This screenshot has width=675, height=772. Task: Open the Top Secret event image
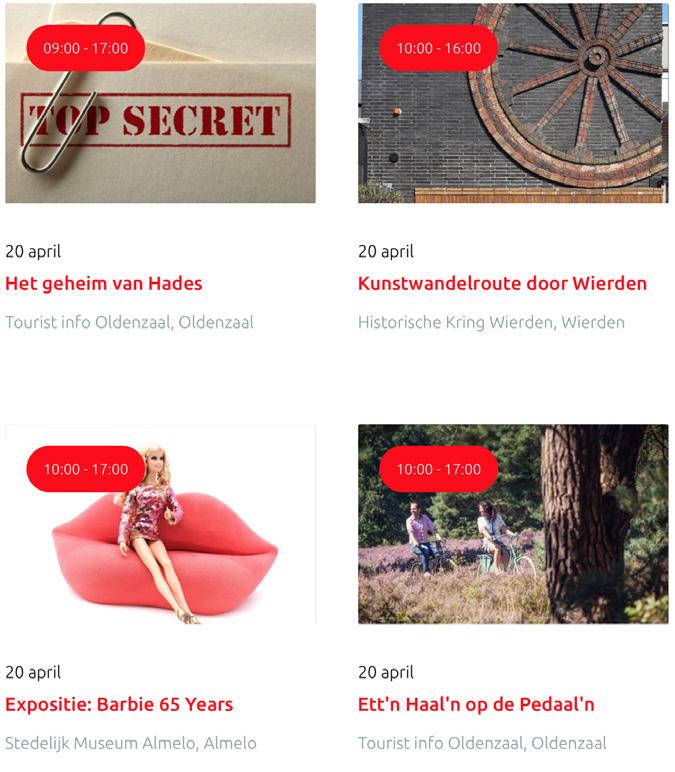(x=161, y=103)
